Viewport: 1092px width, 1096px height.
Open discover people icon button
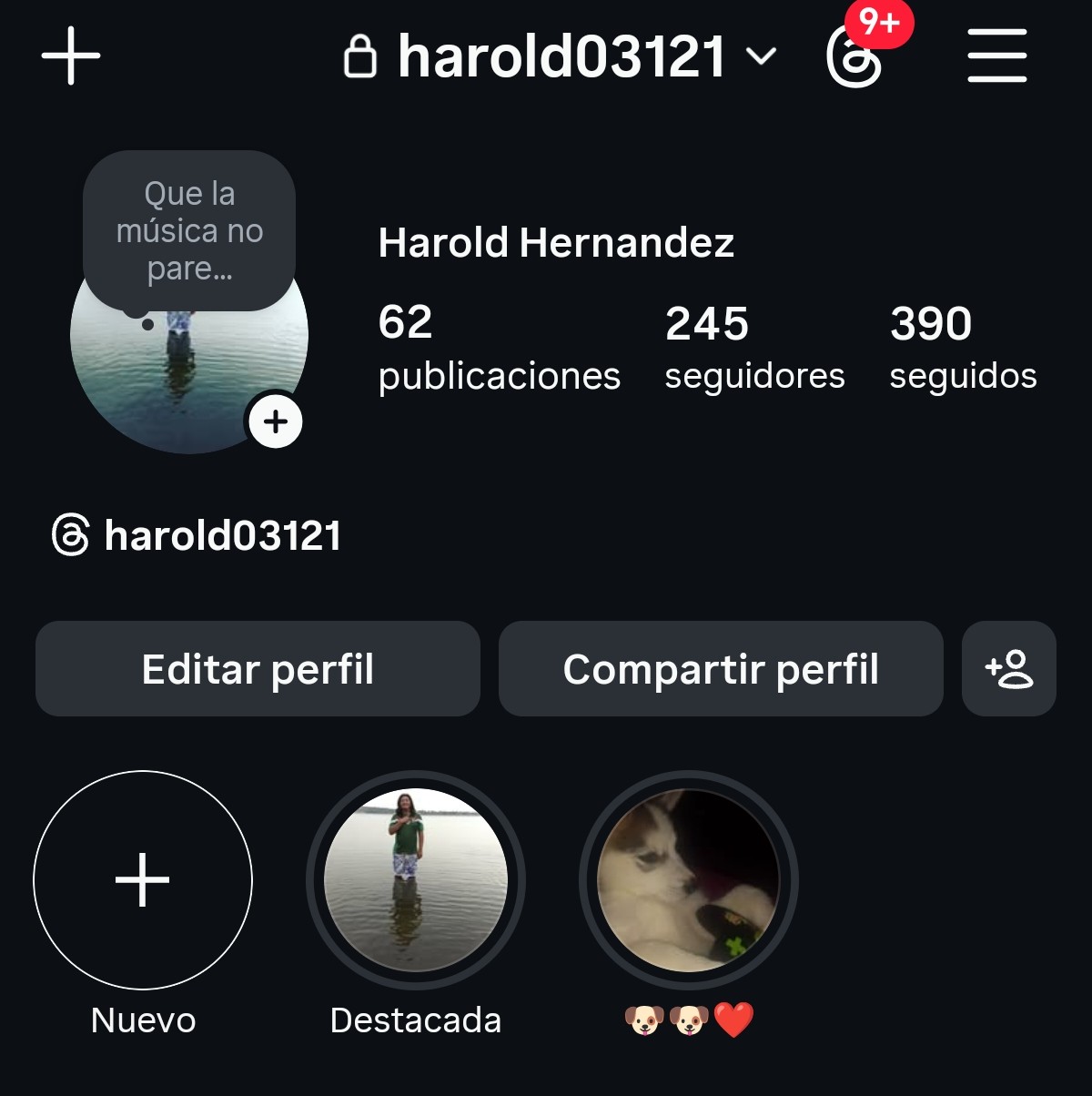pyautogui.click(x=1008, y=669)
